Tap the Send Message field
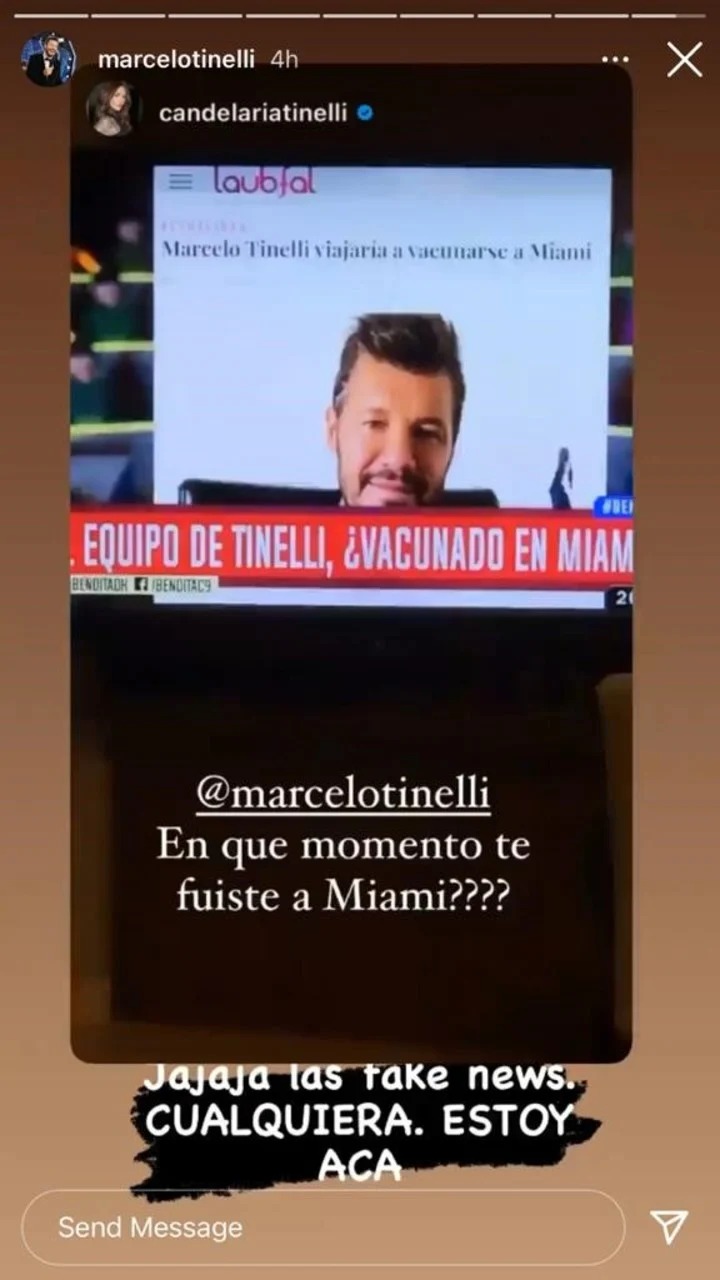Viewport: 720px width, 1280px height. pyautogui.click(x=322, y=1227)
